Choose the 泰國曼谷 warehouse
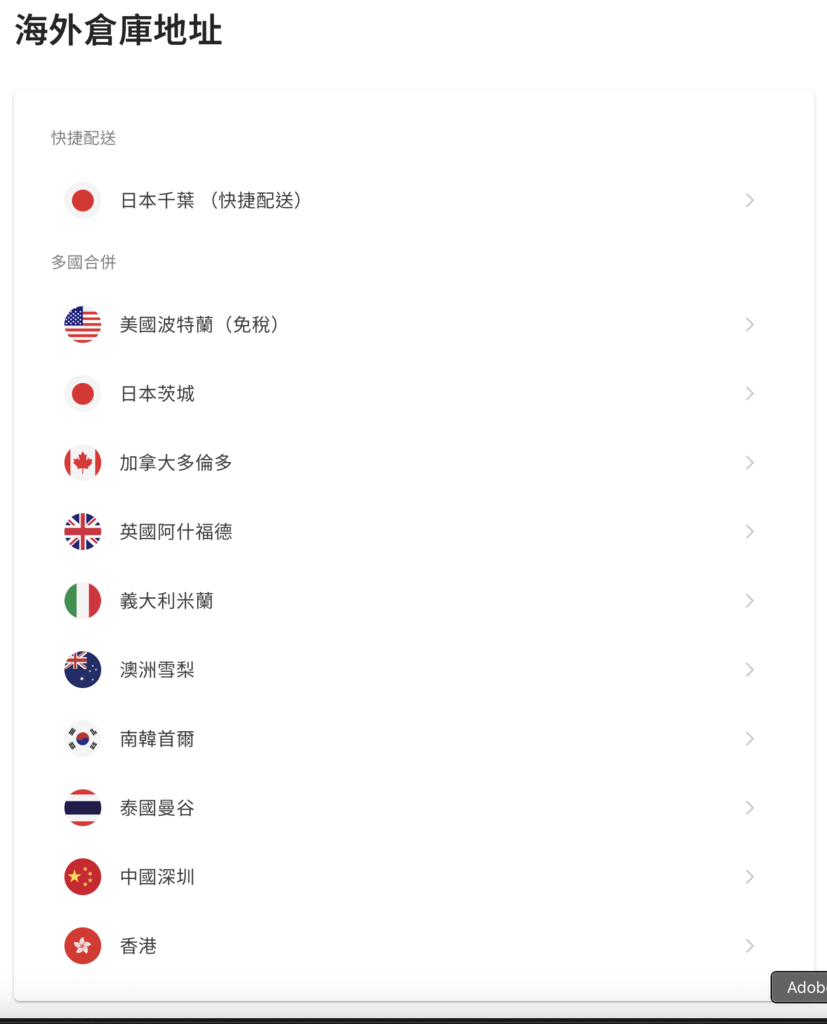The width and height of the screenshot is (827, 1024). 157,808
